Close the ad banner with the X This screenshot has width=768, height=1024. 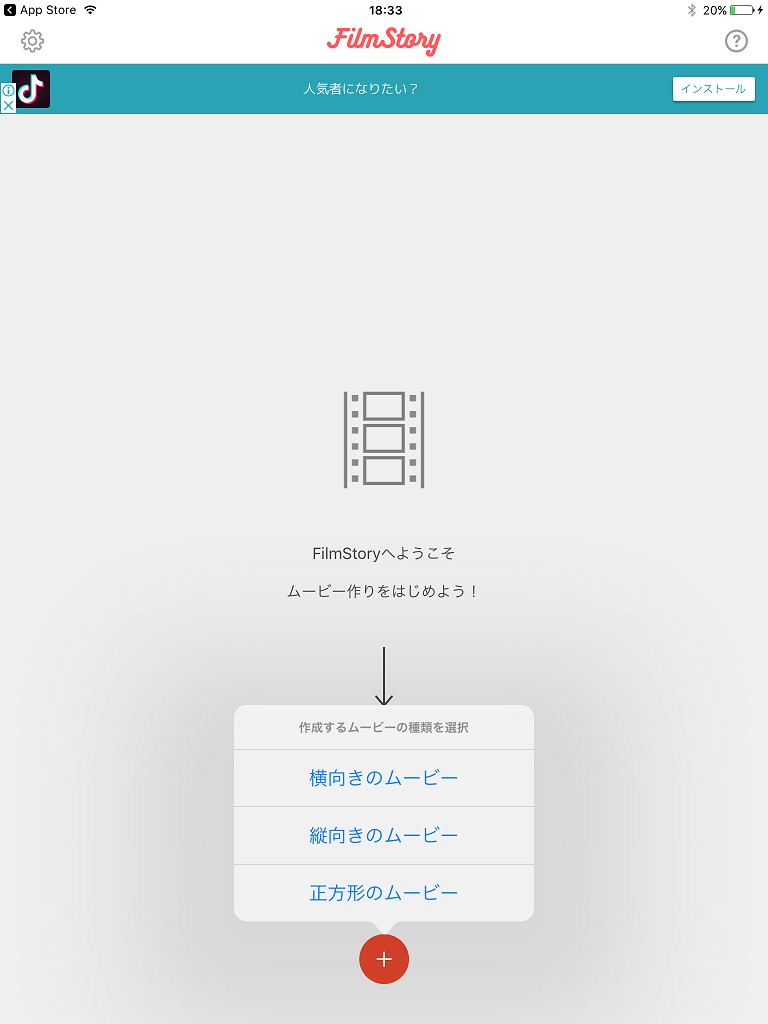click(x=7, y=105)
